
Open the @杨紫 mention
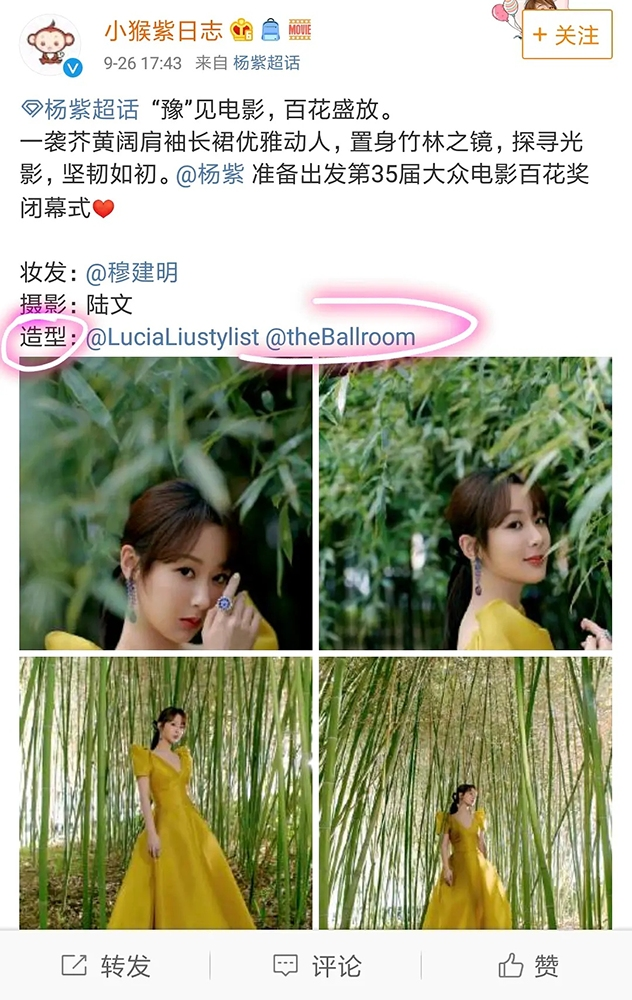coord(210,174)
